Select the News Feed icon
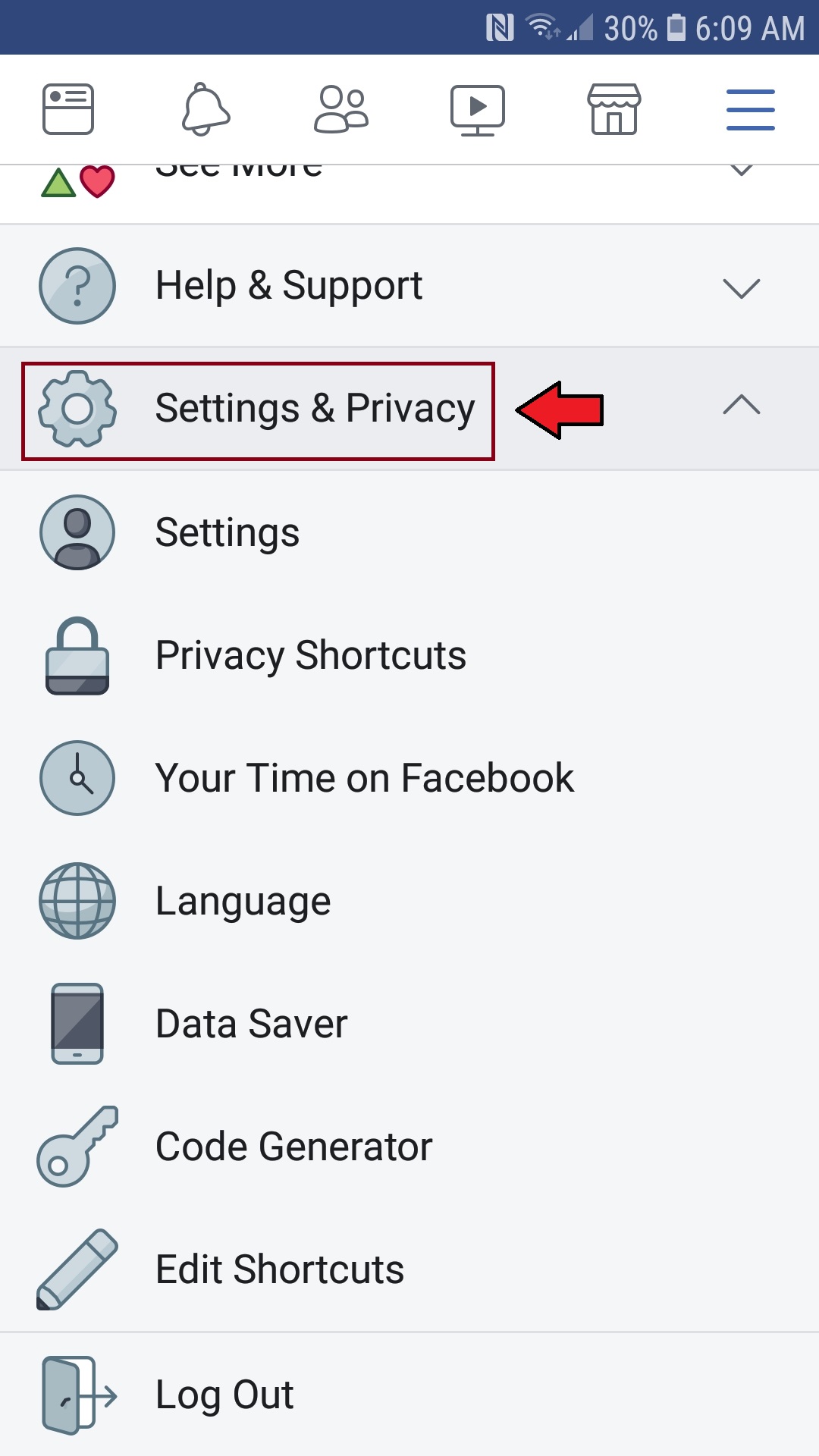The height and width of the screenshot is (1456, 819). coord(67,108)
